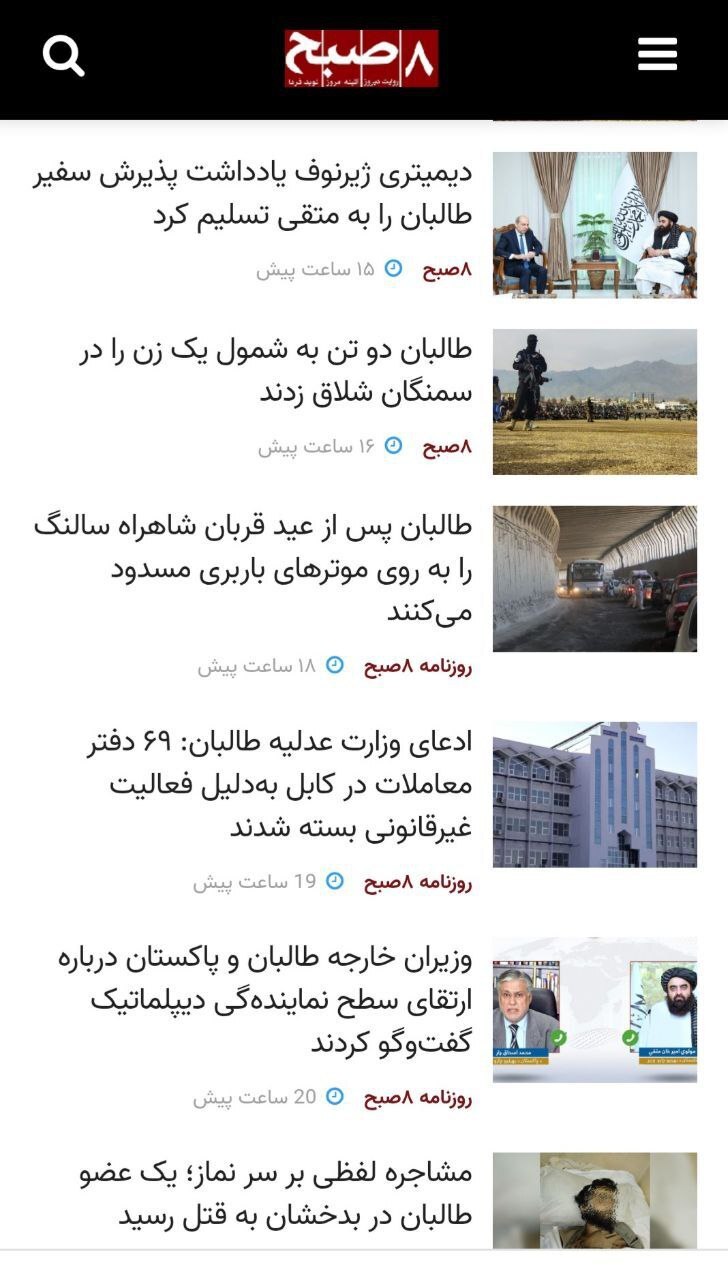
Task: Read article on Salang highway closure after Eid
Action: (253, 567)
